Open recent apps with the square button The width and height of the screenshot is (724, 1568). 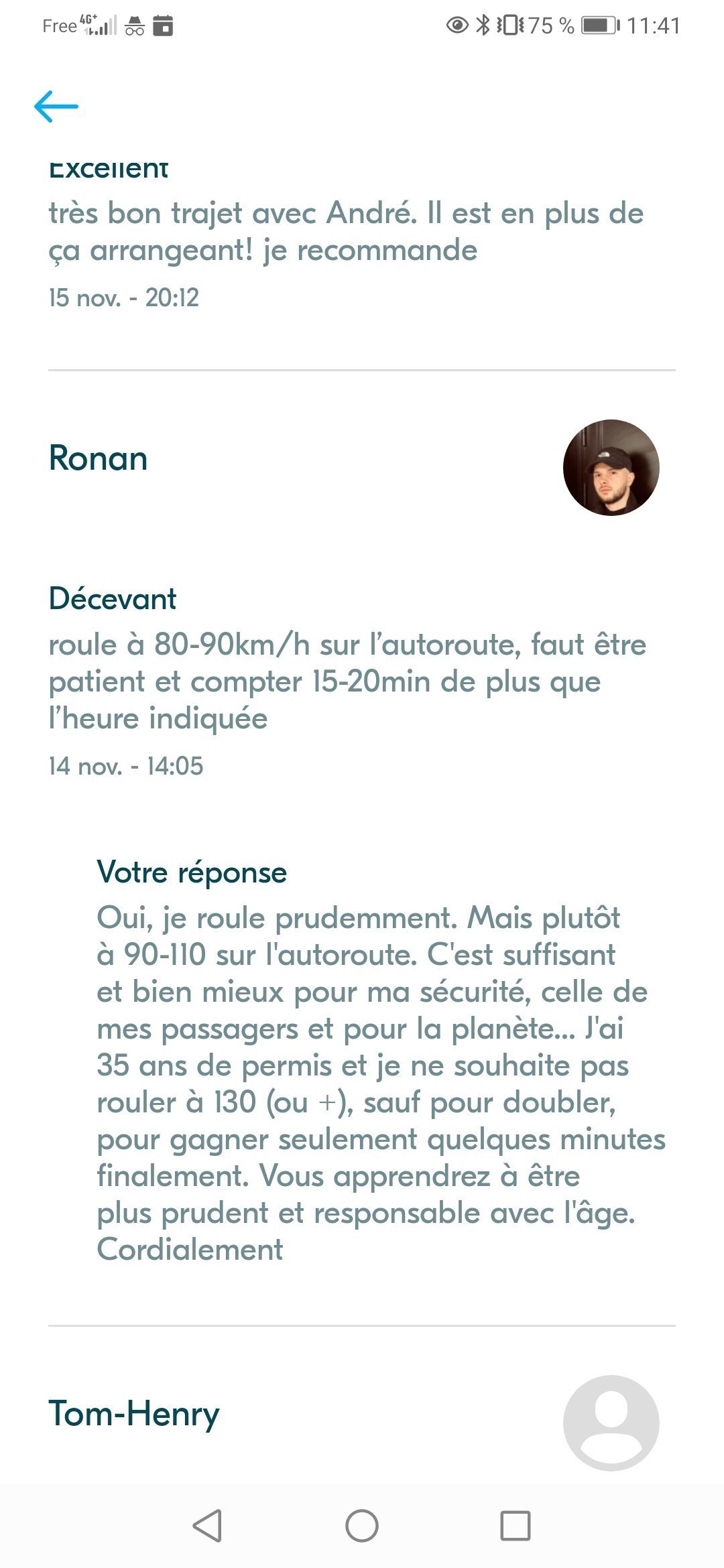click(516, 1526)
